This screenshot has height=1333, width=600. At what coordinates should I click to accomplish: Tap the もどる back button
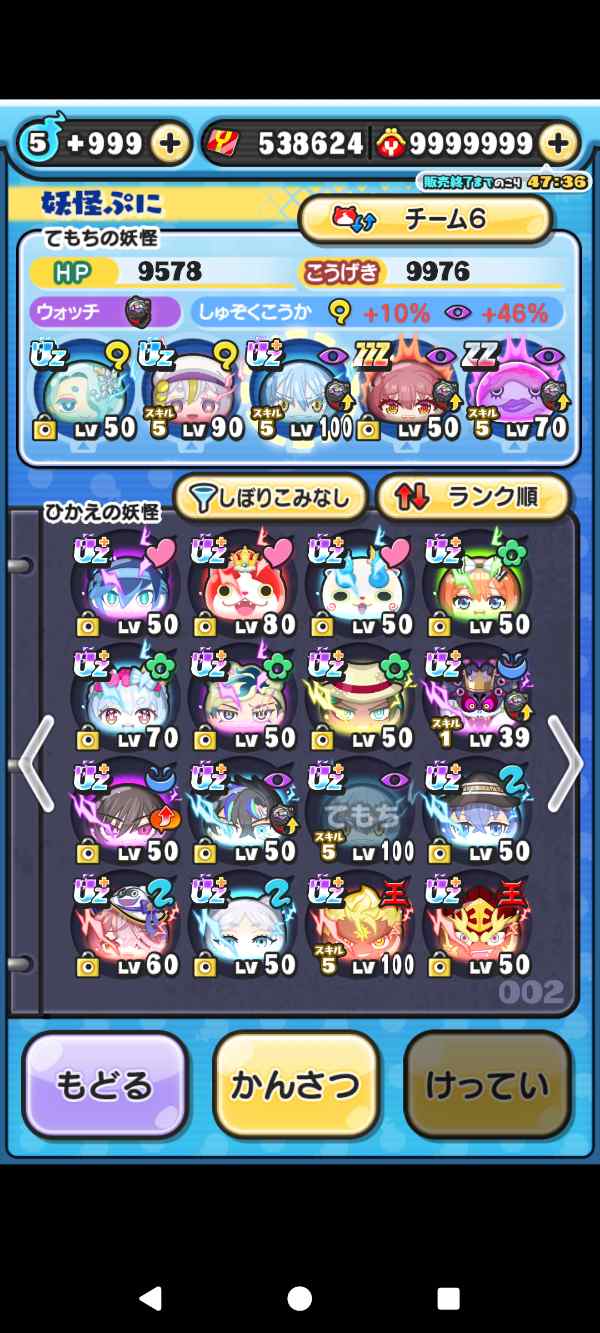click(105, 1085)
